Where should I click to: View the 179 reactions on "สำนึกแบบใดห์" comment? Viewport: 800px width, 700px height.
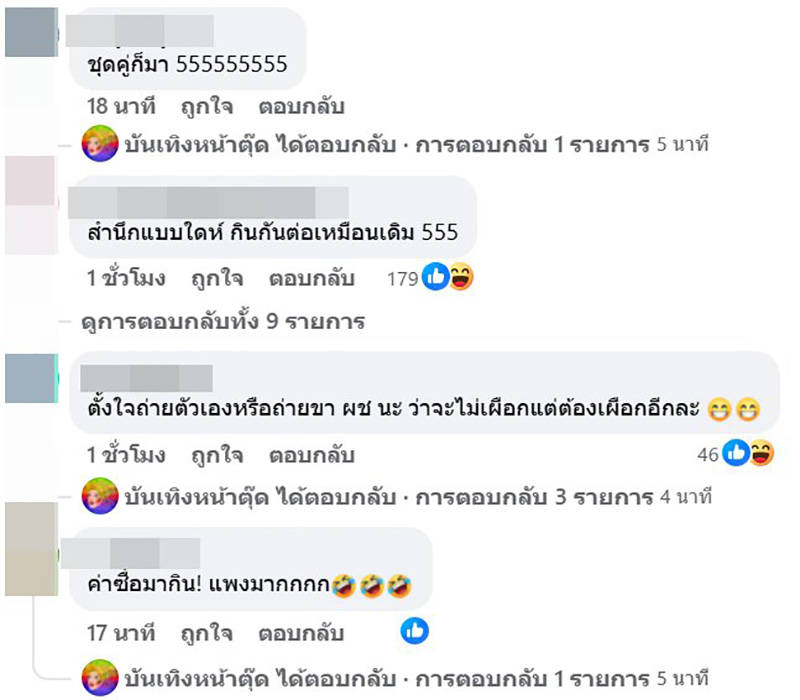pyautogui.click(x=430, y=278)
